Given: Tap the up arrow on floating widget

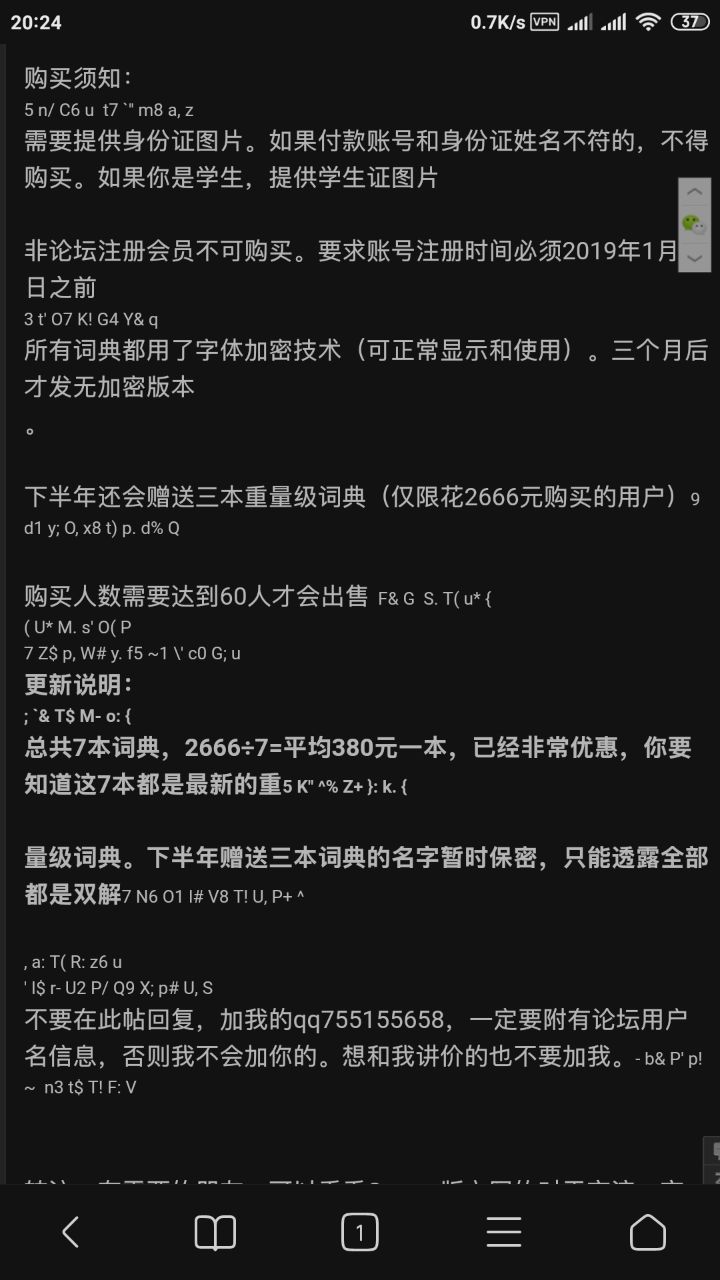Looking at the screenshot, I should (694, 193).
